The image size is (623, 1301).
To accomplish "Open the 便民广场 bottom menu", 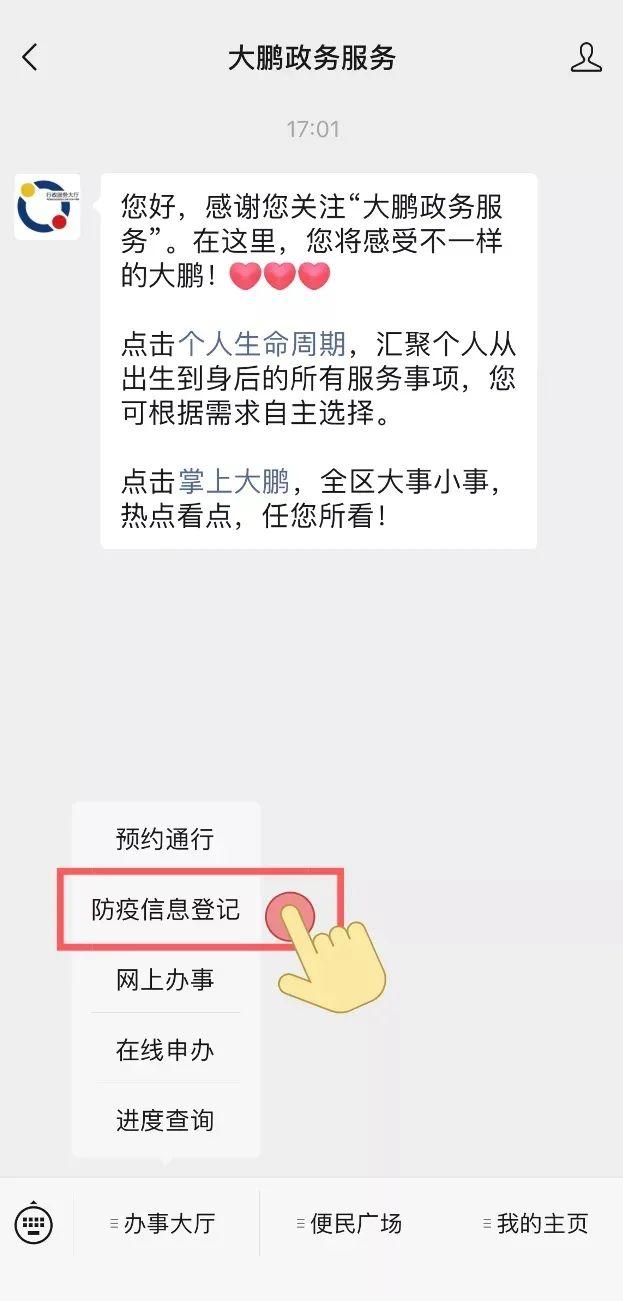I will click(x=352, y=1223).
